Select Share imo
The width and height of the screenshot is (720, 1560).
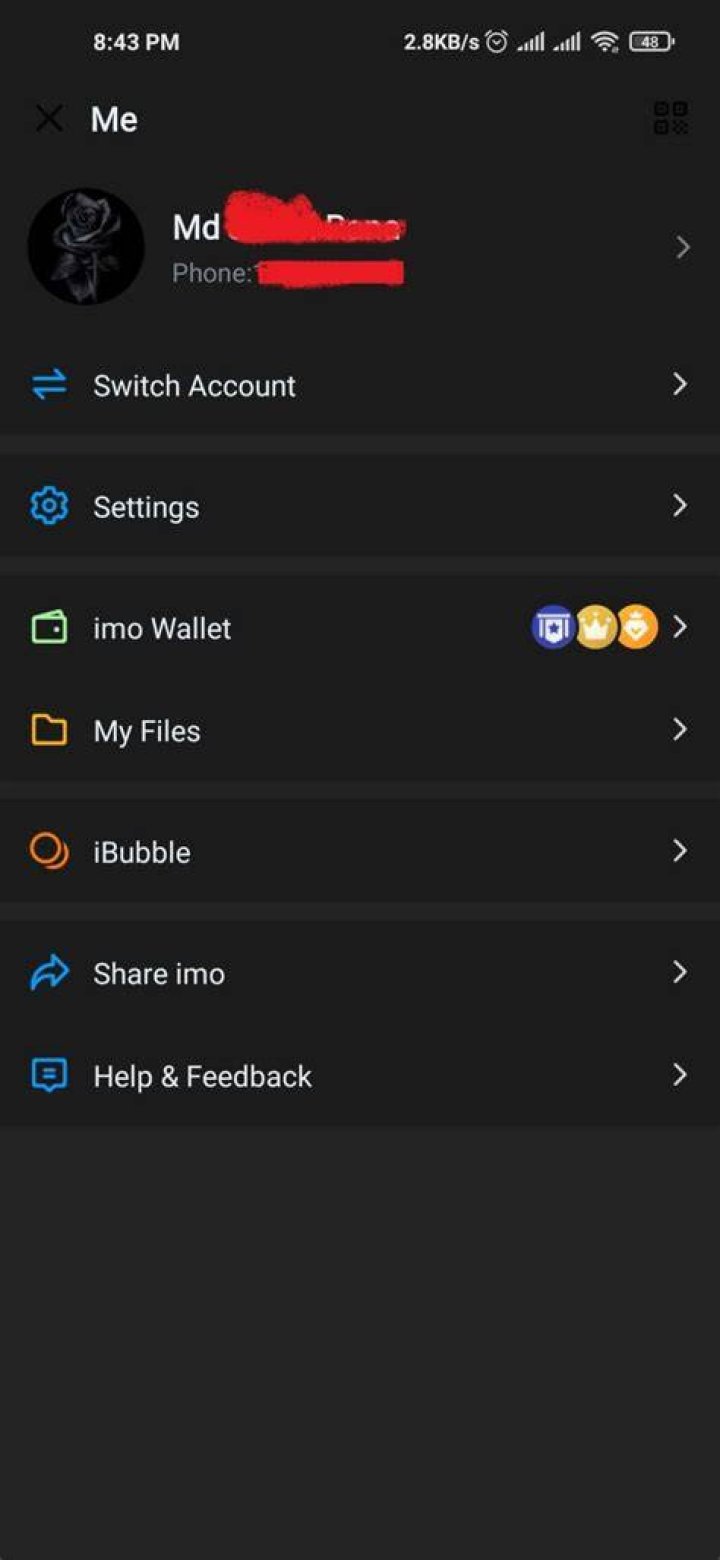[x=360, y=973]
